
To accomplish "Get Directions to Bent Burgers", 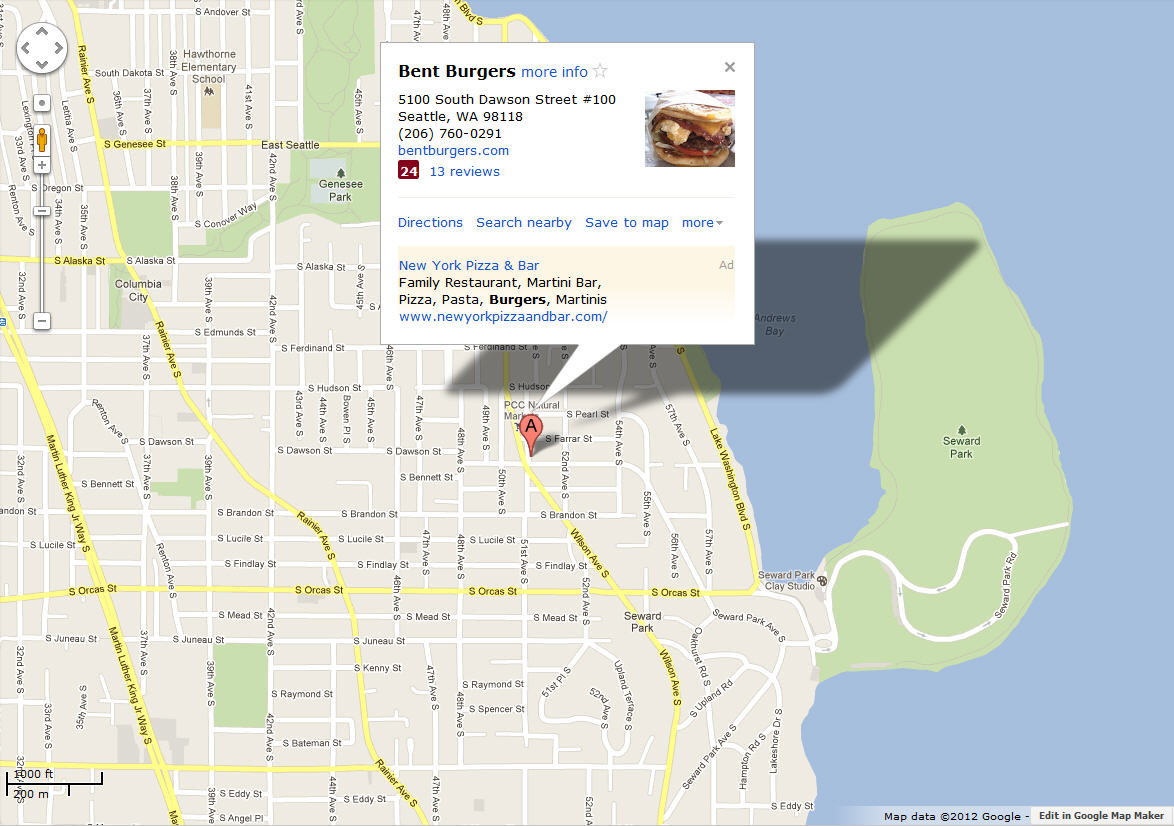I will [x=430, y=222].
